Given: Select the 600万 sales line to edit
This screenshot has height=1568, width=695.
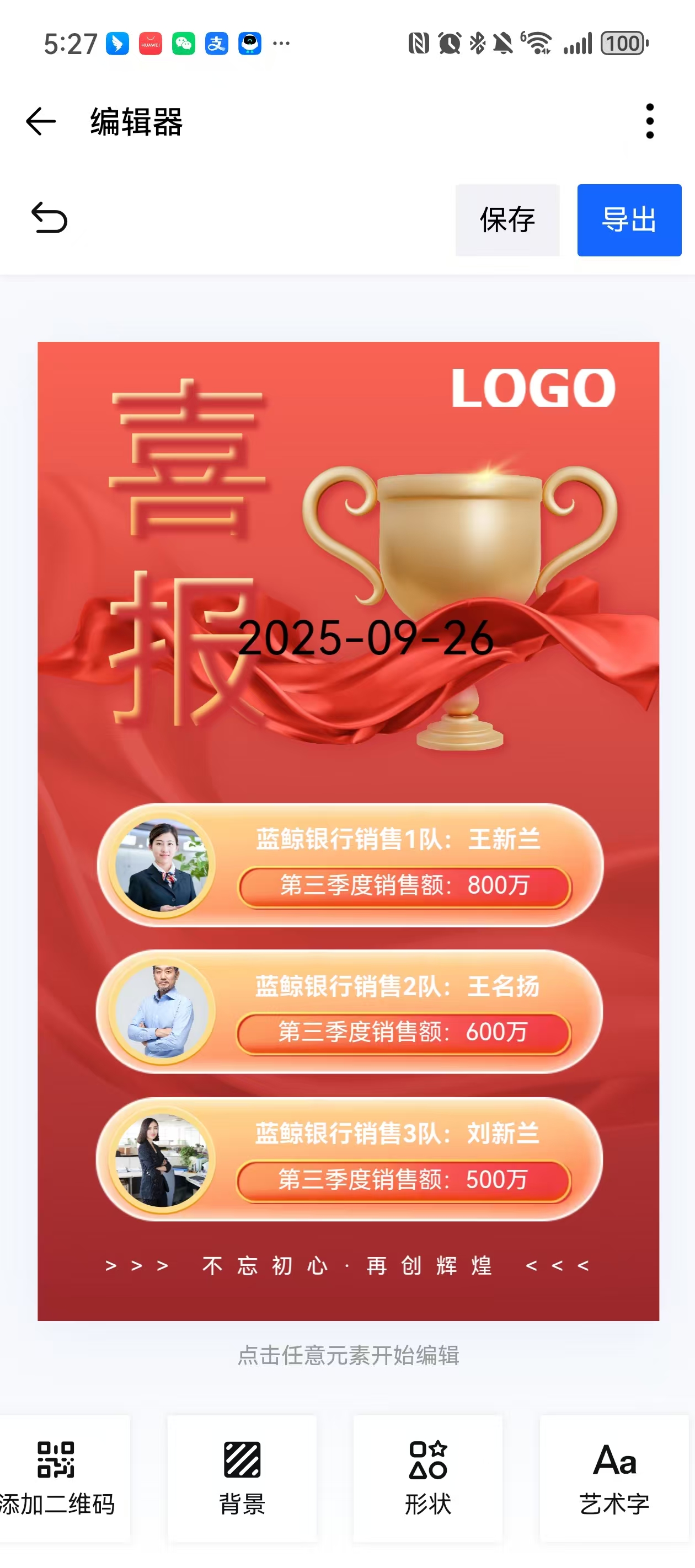Looking at the screenshot, I should click(403, 1032).
